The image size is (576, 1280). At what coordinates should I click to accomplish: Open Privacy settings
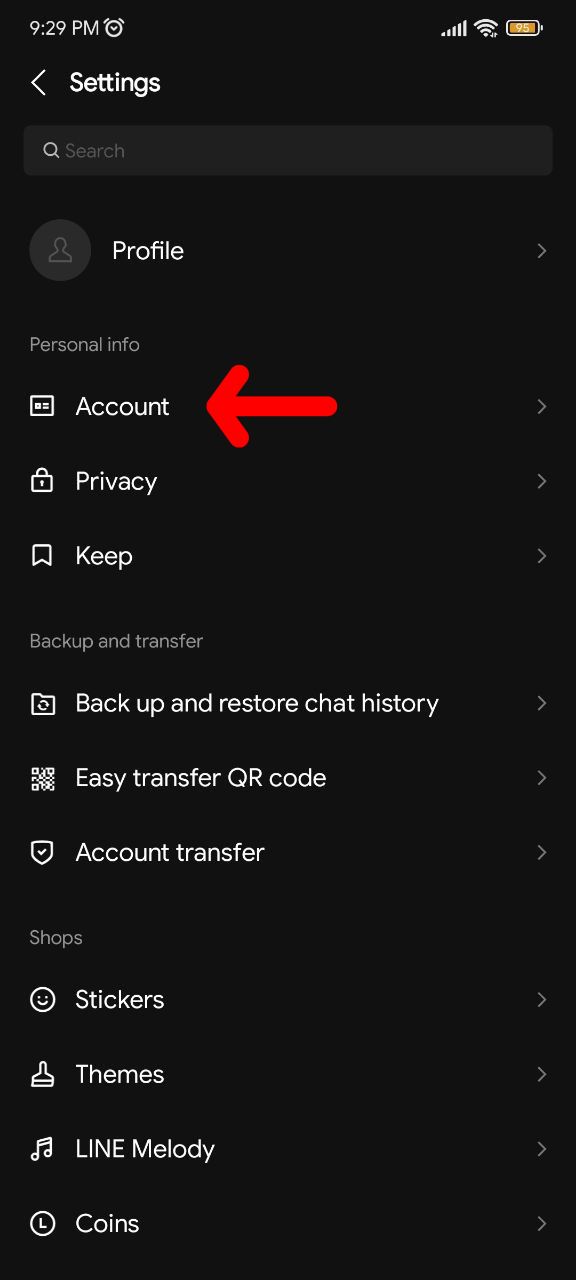click(x=288, y=481)
